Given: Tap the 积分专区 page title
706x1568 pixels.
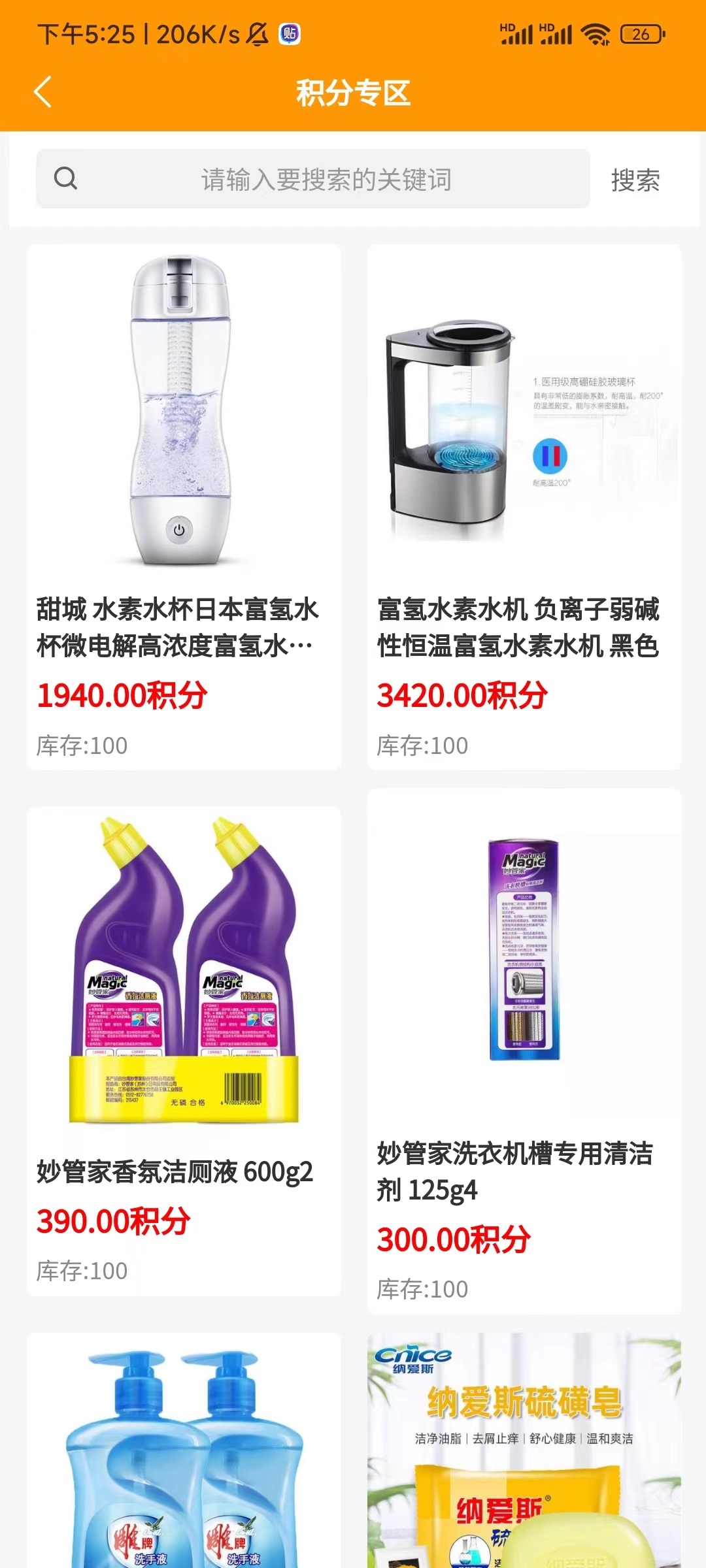Looking at the screenshot, I should (x=353, y=93).
